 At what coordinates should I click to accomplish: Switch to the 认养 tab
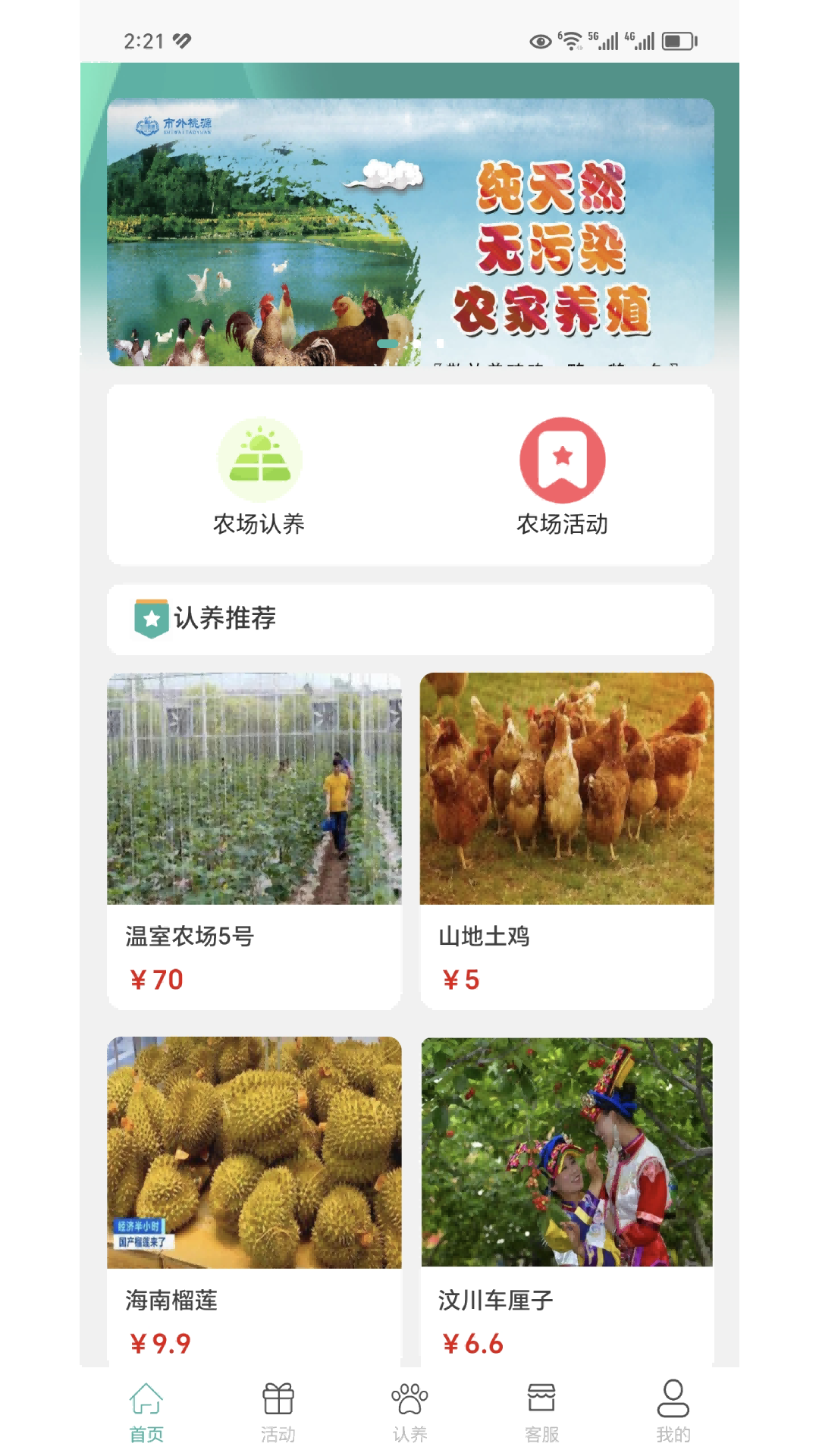point(409,1412)
